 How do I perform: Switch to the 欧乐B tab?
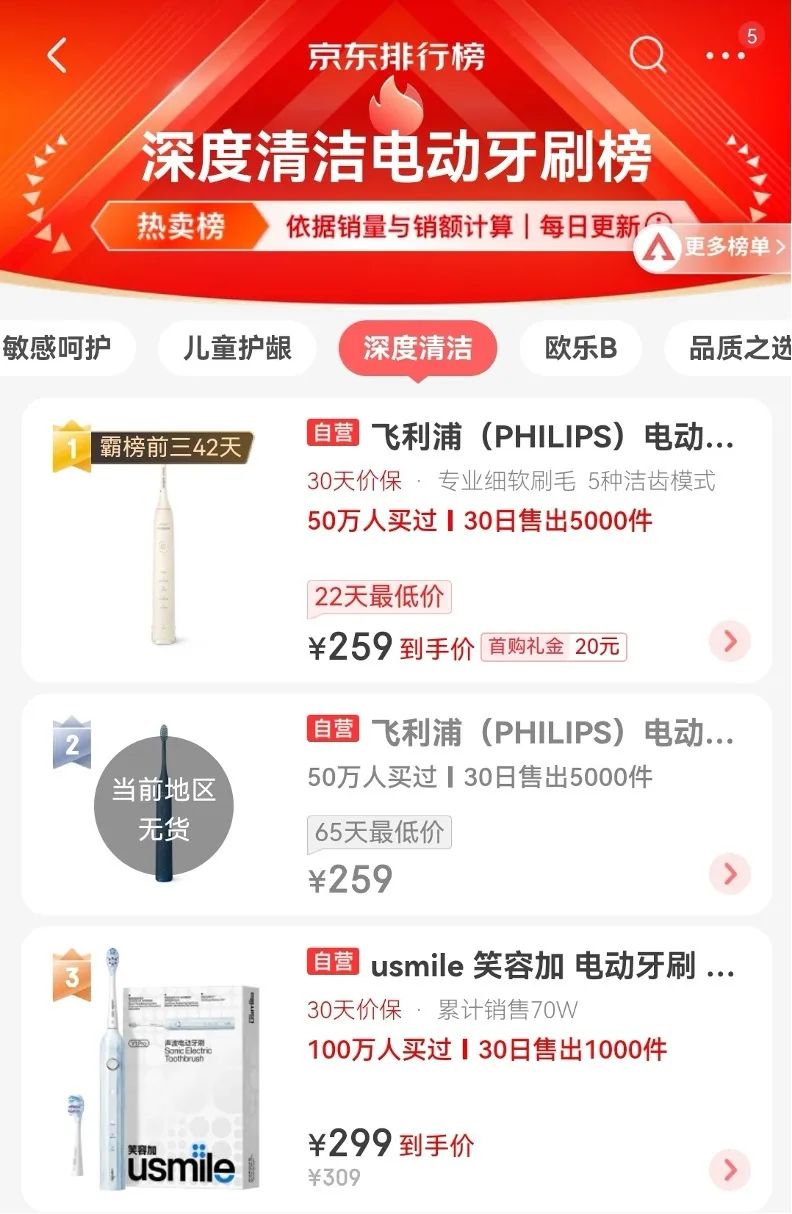tap(581, 347)
